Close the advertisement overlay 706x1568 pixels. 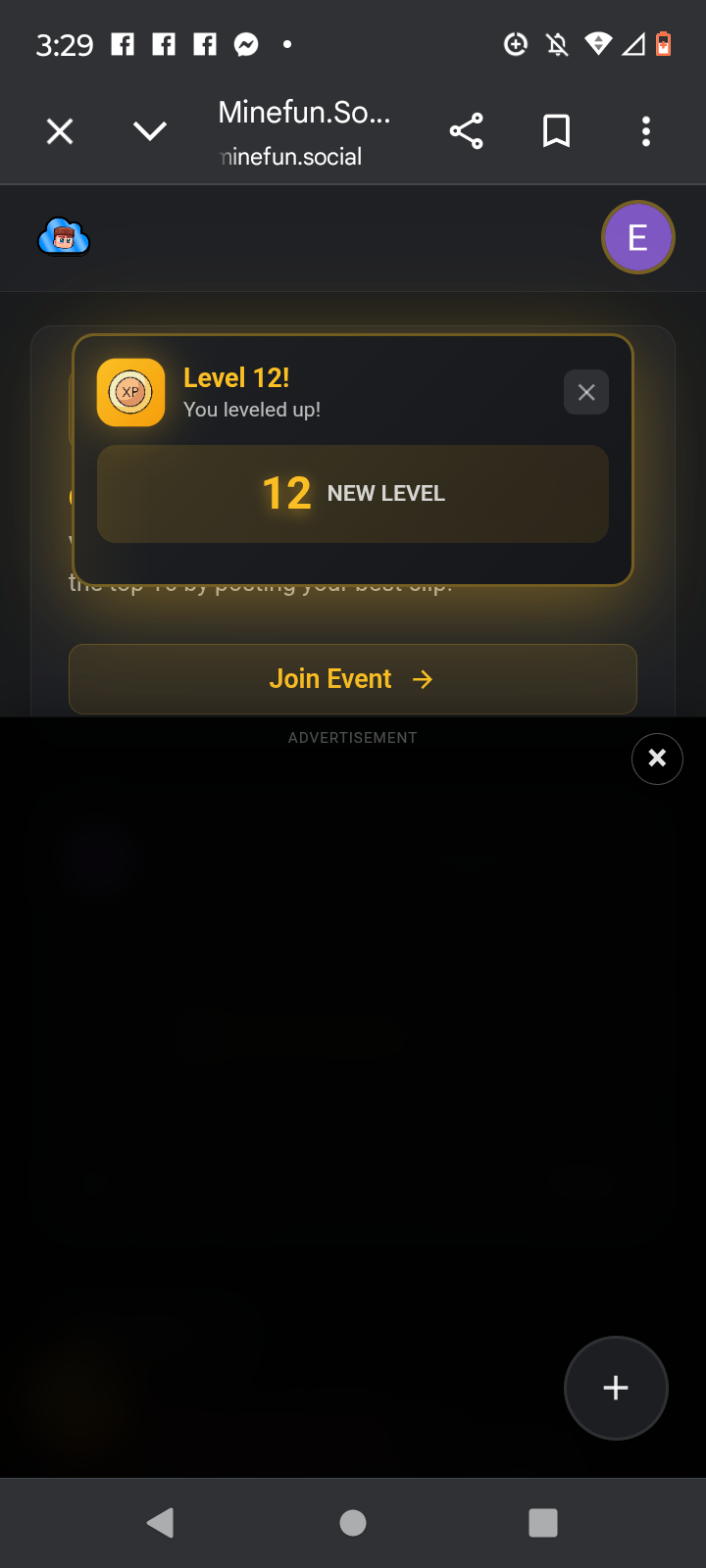click(x=657, y=759)
